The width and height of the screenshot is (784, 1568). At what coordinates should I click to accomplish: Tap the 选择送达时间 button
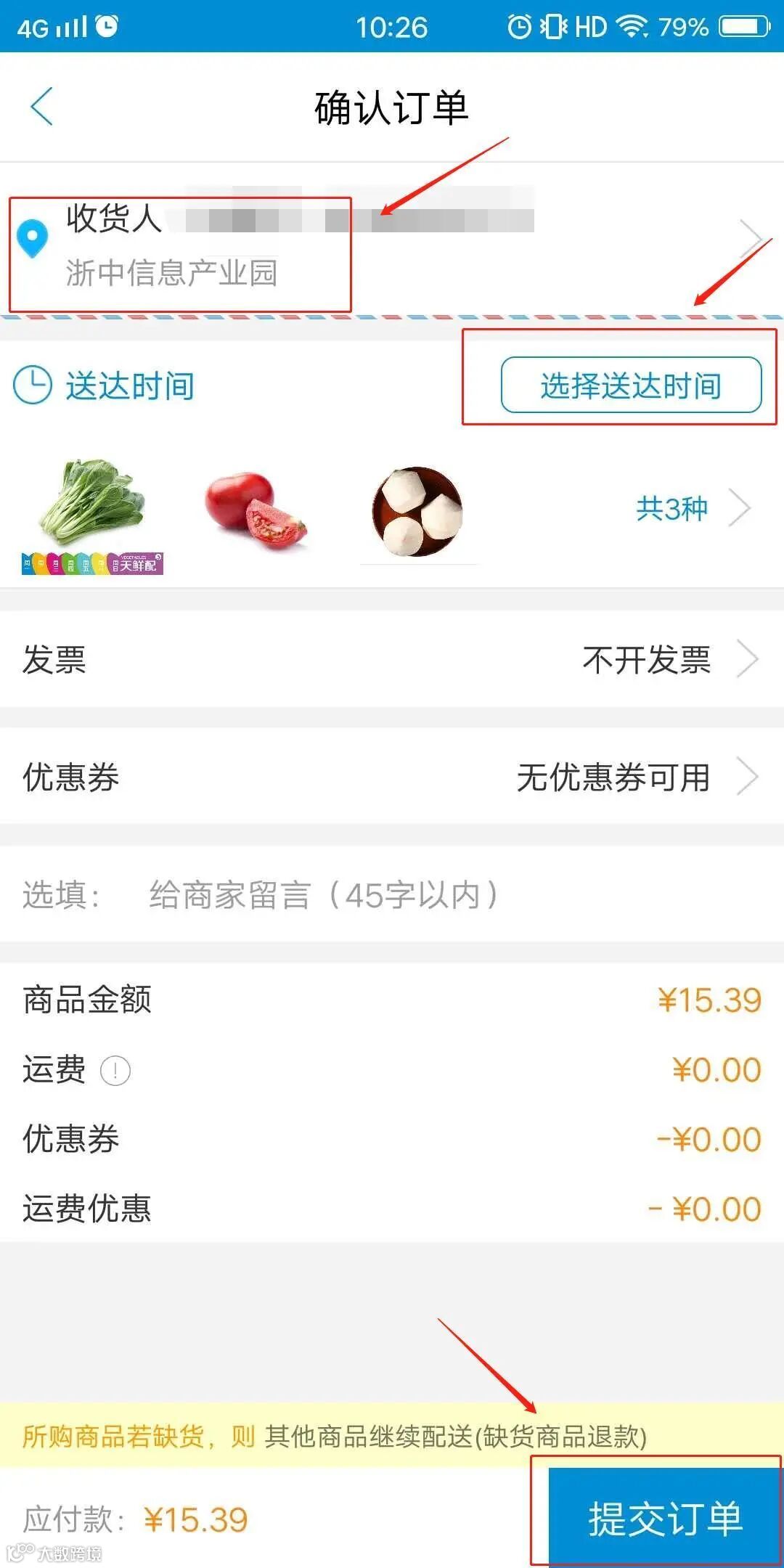(631, 385)
